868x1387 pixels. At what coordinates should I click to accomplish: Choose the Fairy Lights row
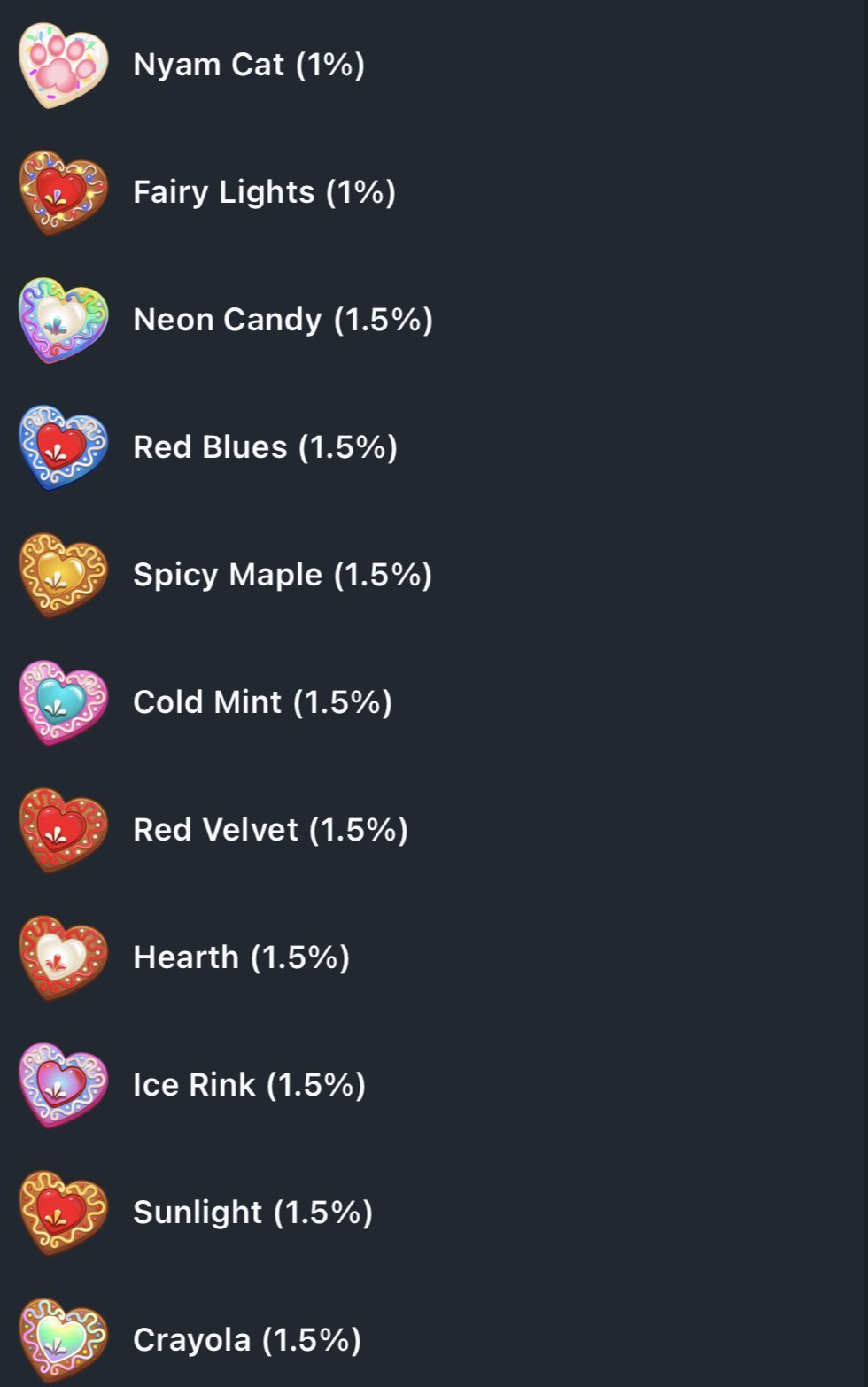point(263,192)
